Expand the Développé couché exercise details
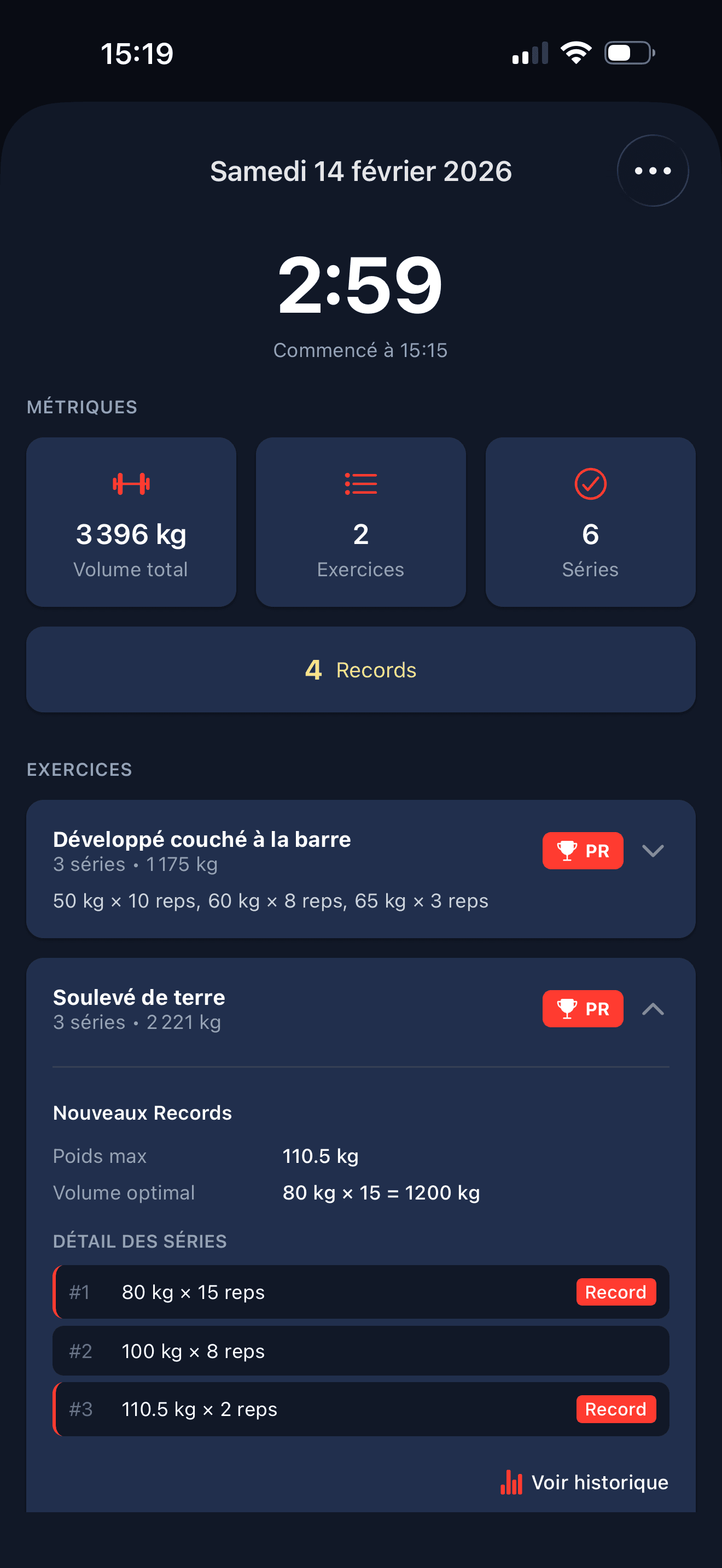 [653, 850]
